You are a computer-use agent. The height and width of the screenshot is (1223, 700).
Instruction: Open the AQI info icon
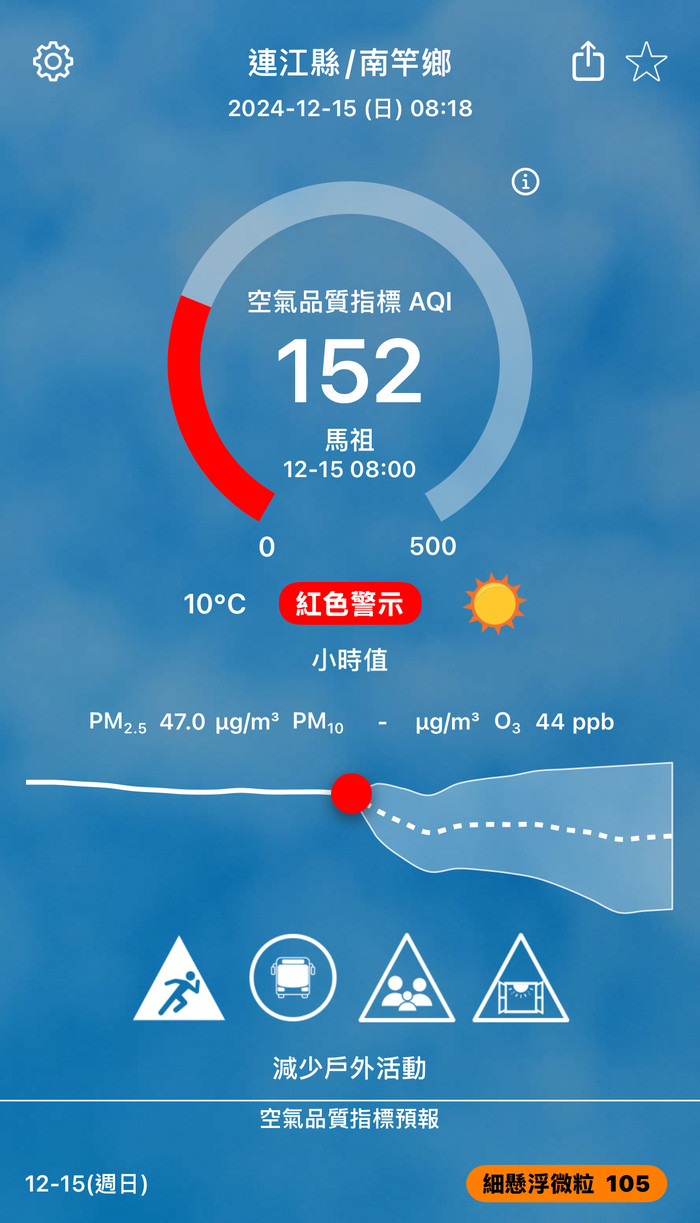point(525,181)
